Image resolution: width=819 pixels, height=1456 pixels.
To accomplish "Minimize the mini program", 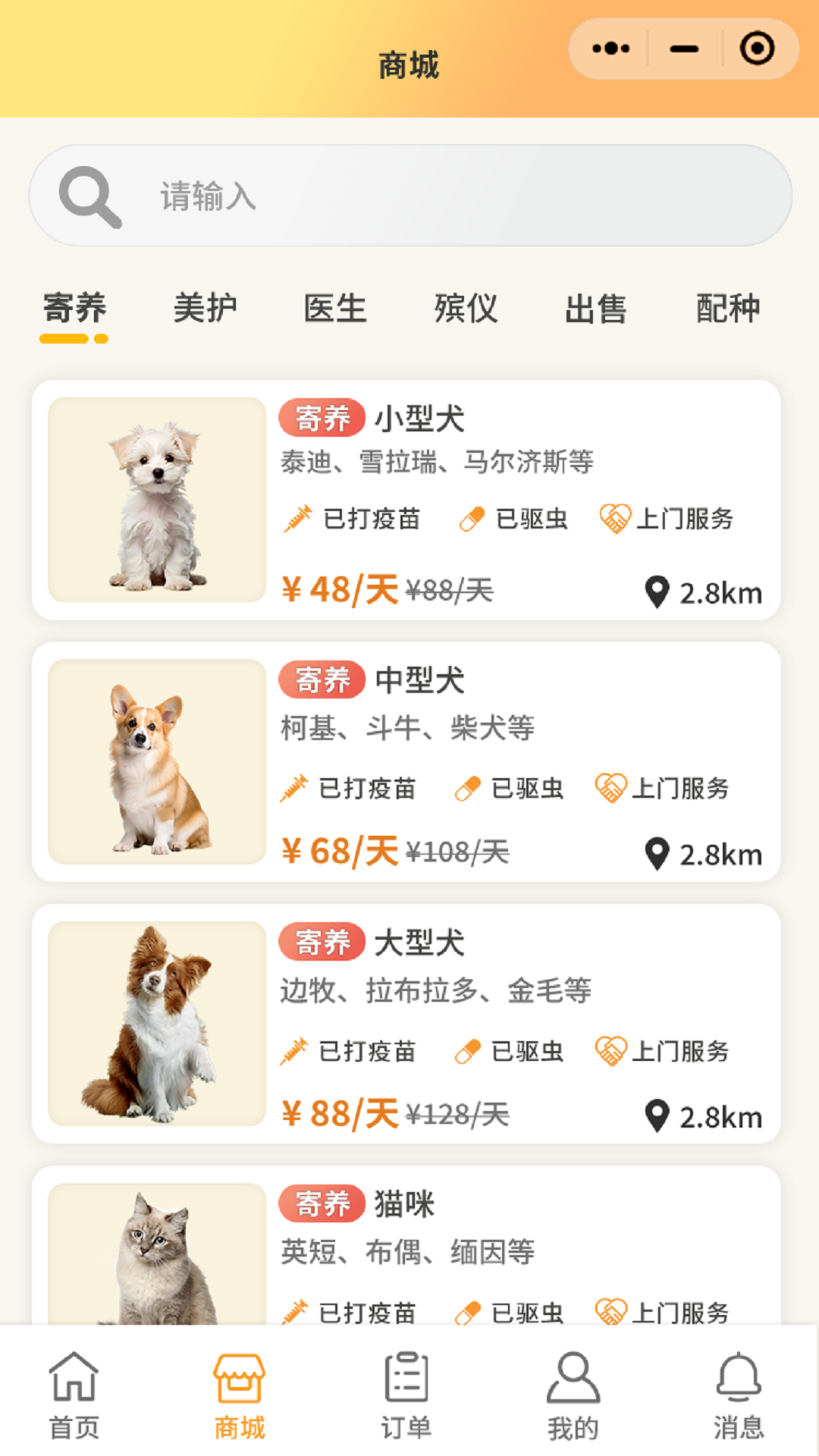I will coord(684,49).
